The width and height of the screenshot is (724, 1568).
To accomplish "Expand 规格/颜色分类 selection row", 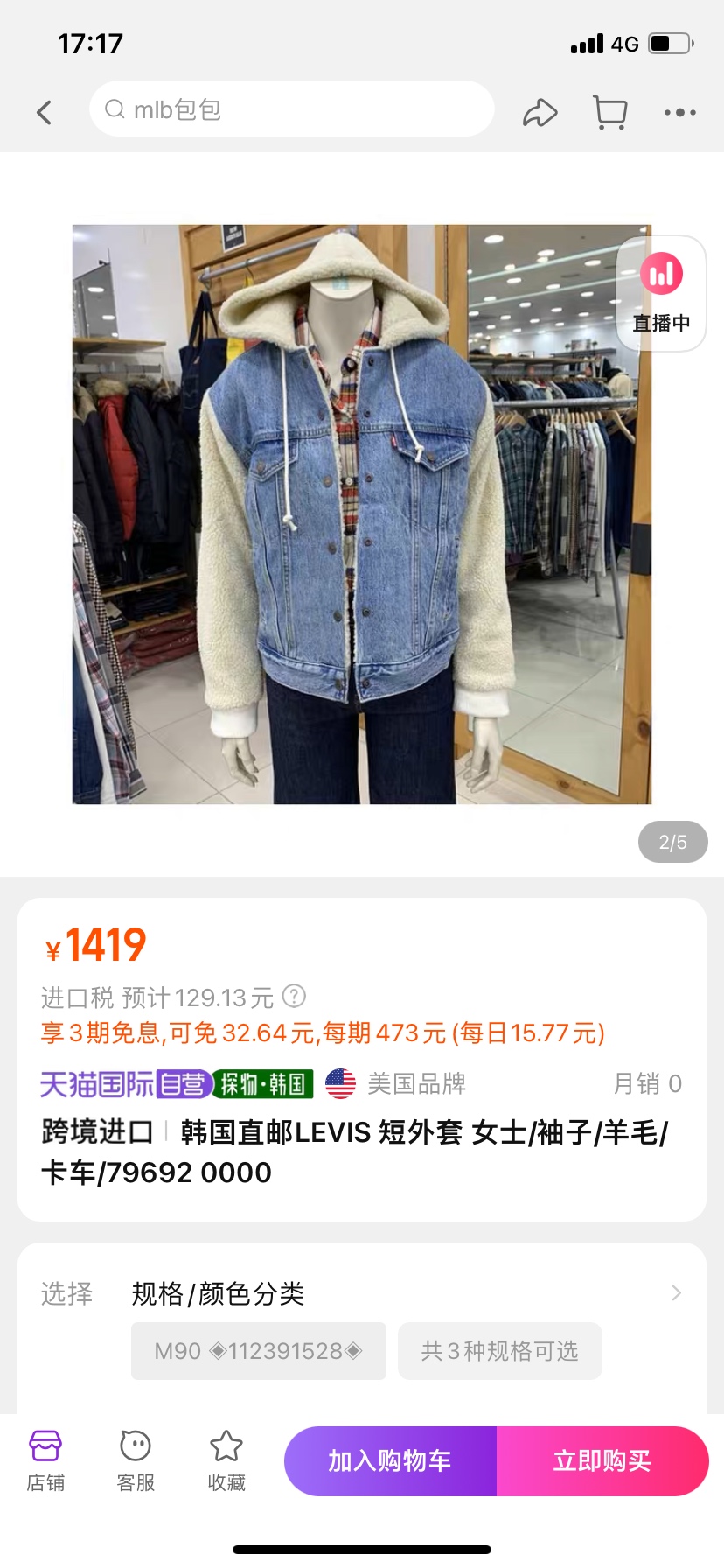I will pyautogui.click(x=675, y=1293).
